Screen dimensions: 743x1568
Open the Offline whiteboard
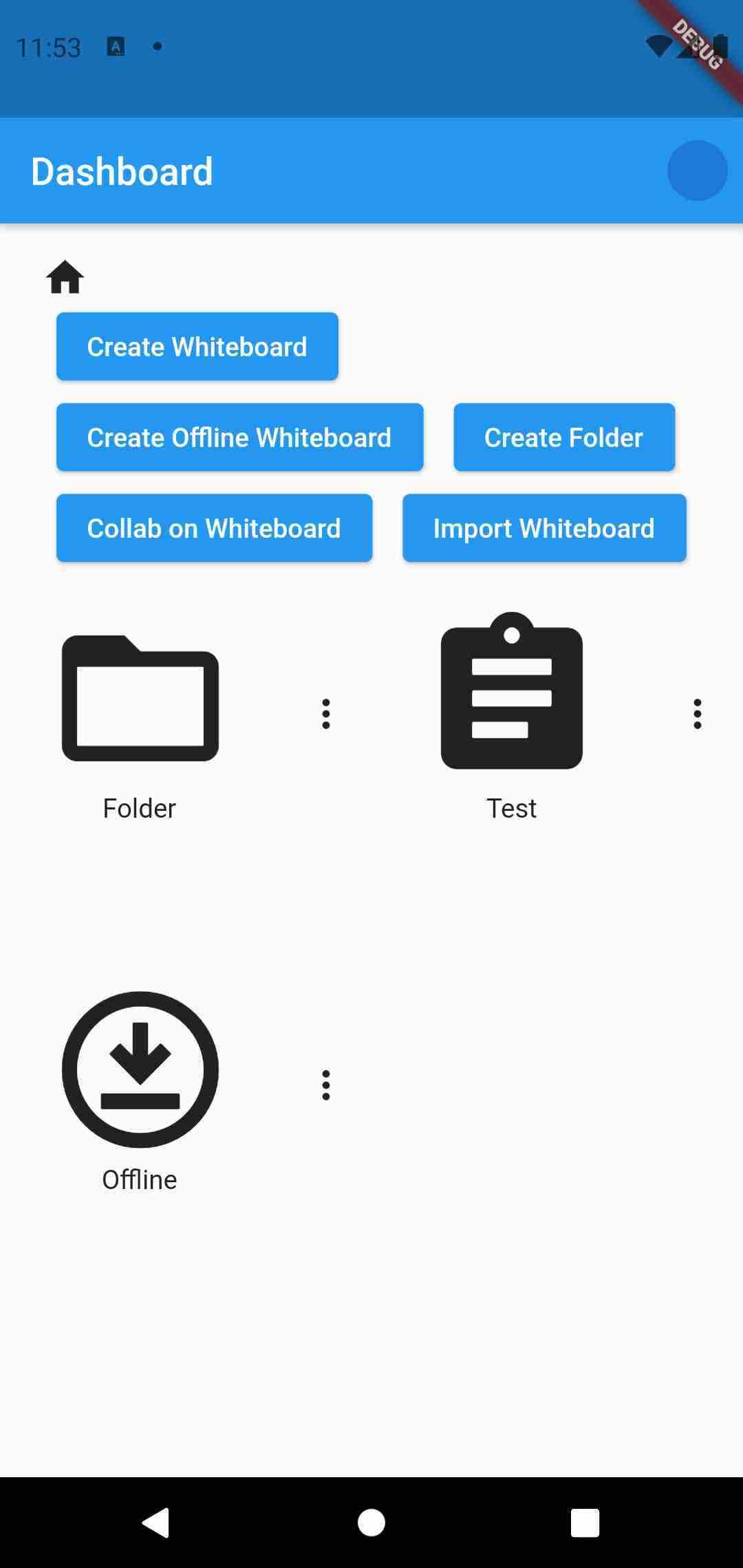[x=140, y=1069]
